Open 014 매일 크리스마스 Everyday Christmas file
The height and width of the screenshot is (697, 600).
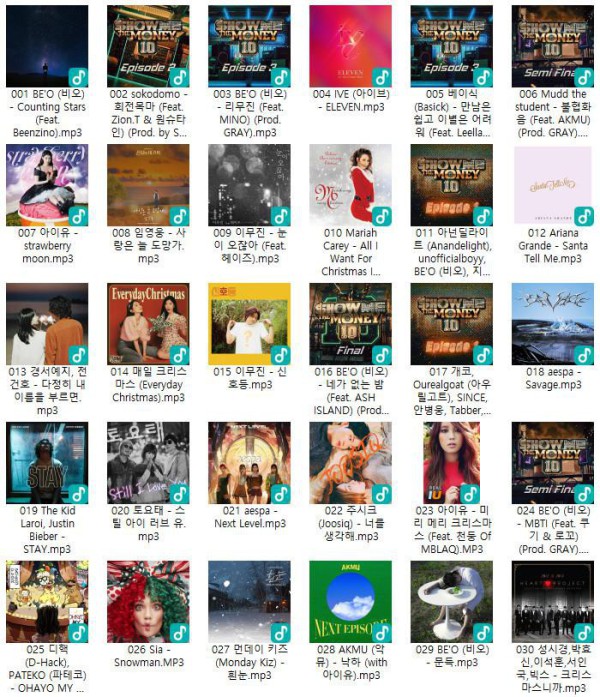[148, 324]
